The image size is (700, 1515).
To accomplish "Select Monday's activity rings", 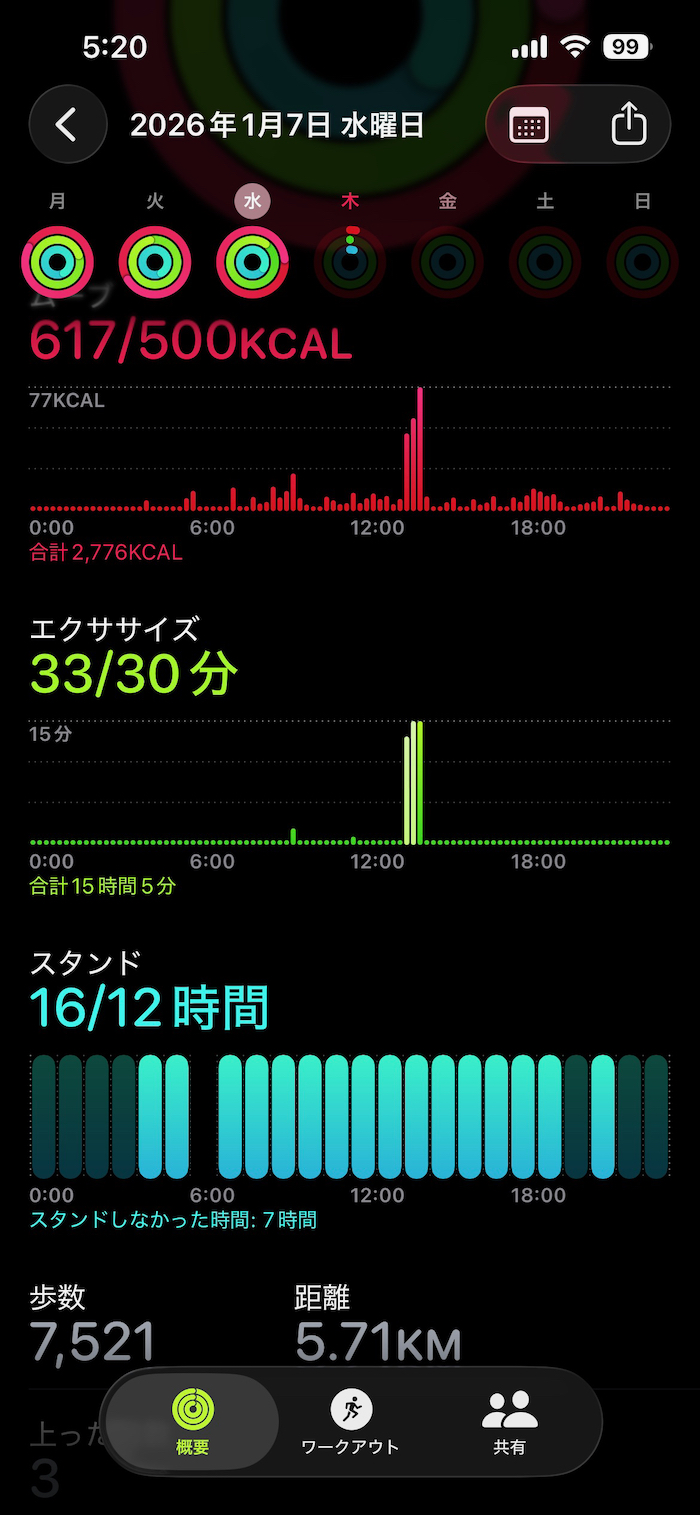I will coord(57,262).
